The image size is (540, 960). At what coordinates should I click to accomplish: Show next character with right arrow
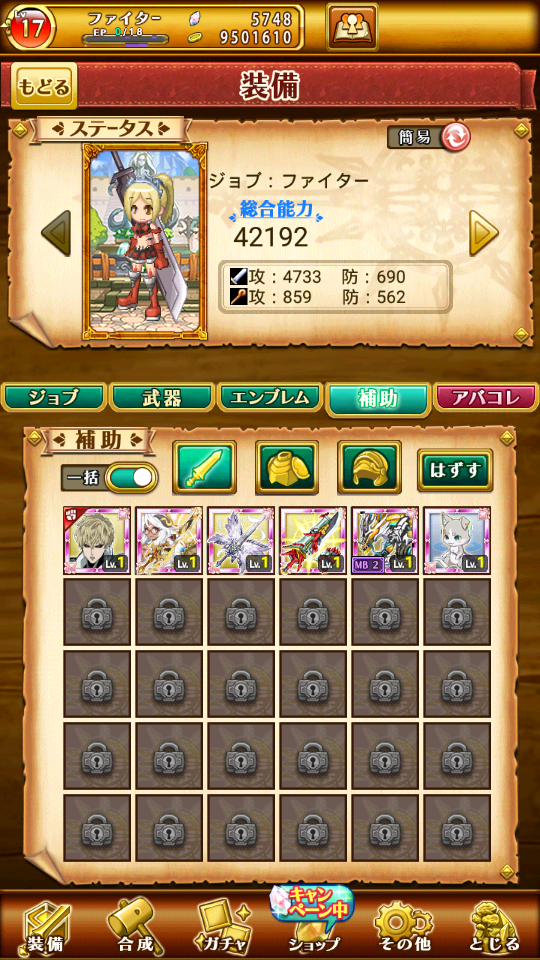(484, 233)
